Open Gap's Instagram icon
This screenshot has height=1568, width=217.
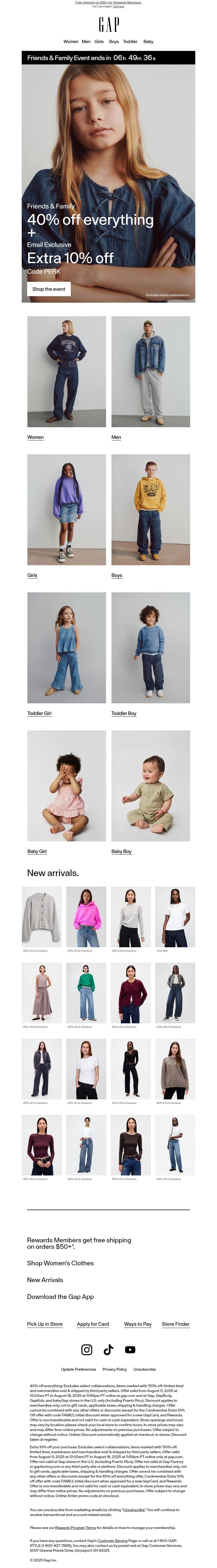(87, 1350)
